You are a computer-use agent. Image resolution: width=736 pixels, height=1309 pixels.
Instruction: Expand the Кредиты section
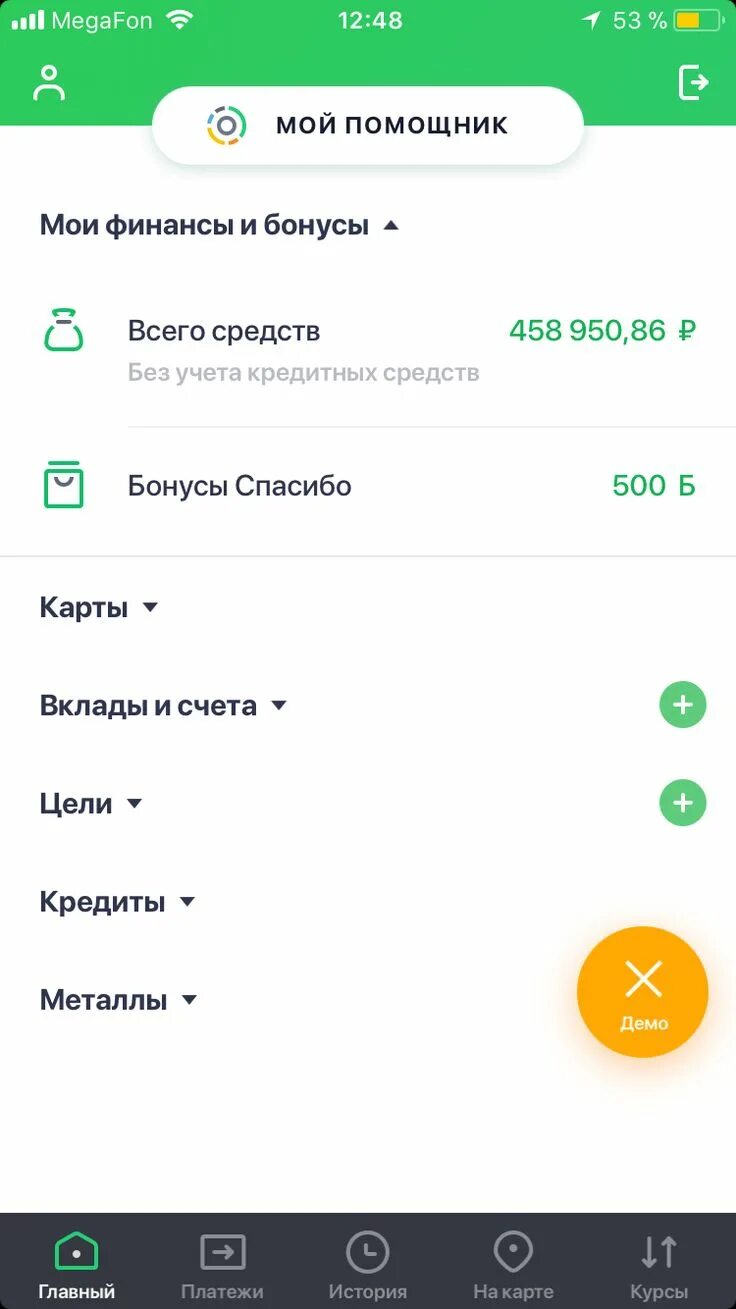[x=117, y=901]
